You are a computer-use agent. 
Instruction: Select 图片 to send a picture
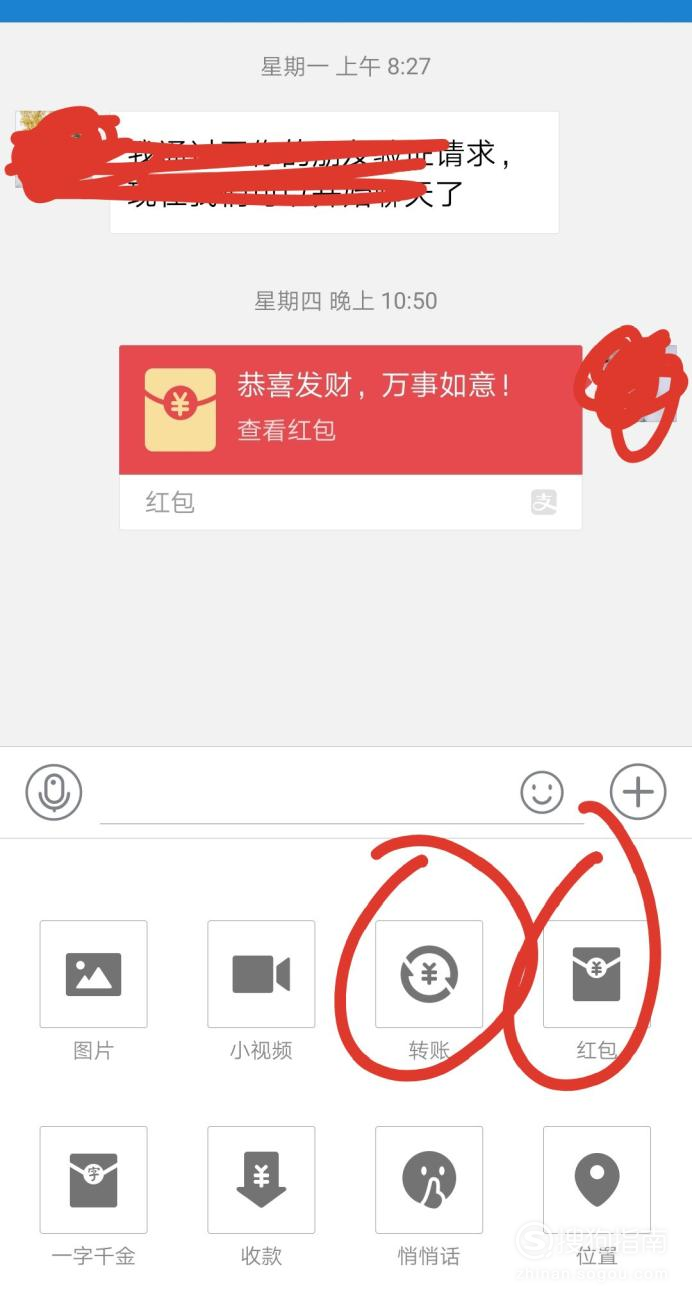point(94,974)
